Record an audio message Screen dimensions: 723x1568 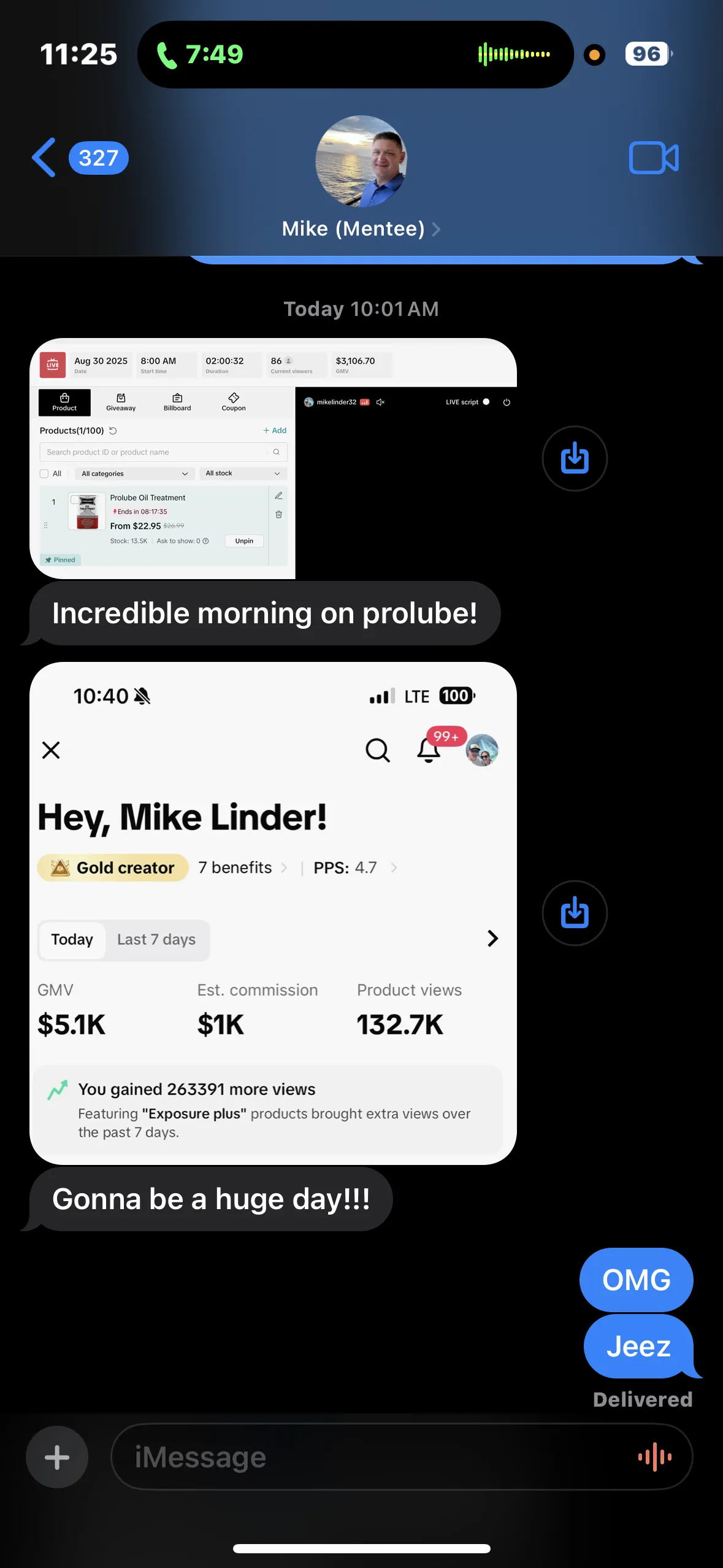pos(654,1457)
